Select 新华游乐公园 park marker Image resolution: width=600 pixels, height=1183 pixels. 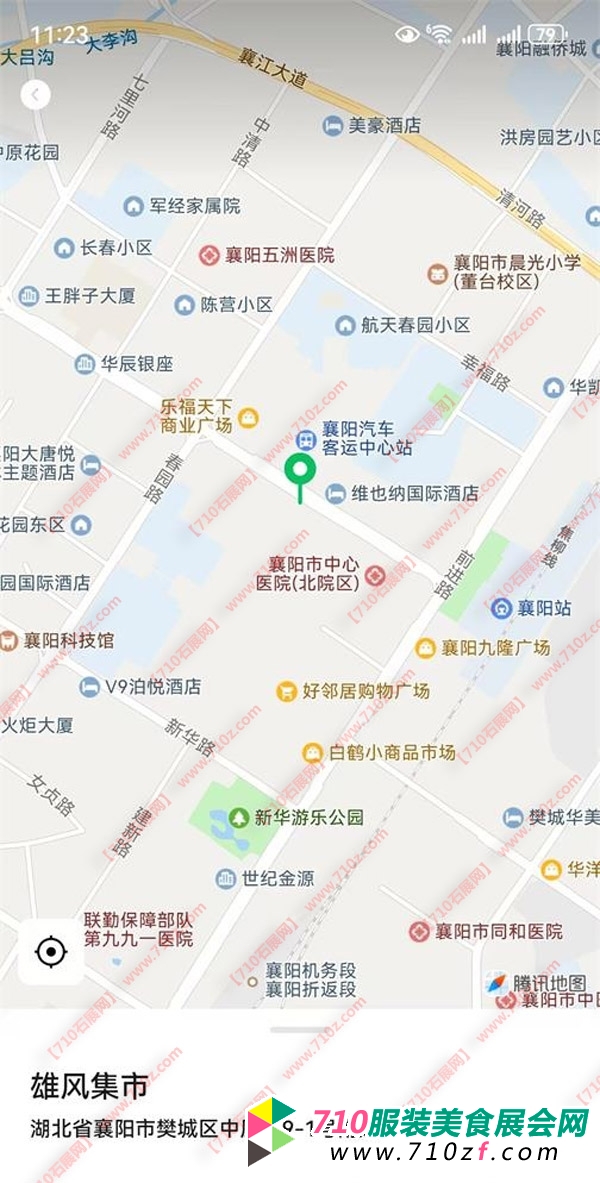coord(239,818)
